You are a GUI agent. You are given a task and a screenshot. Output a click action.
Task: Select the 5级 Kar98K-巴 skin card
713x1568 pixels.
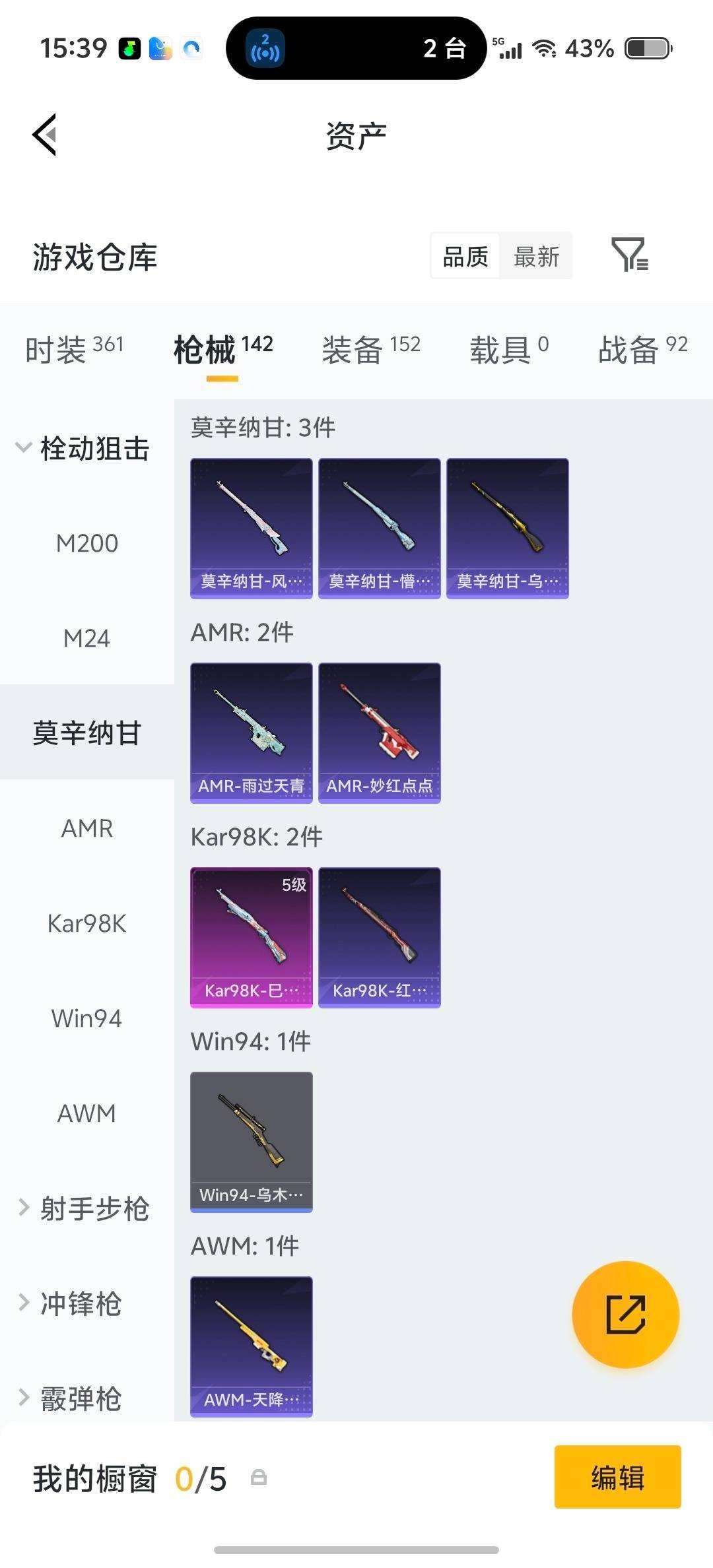[251, 936]
